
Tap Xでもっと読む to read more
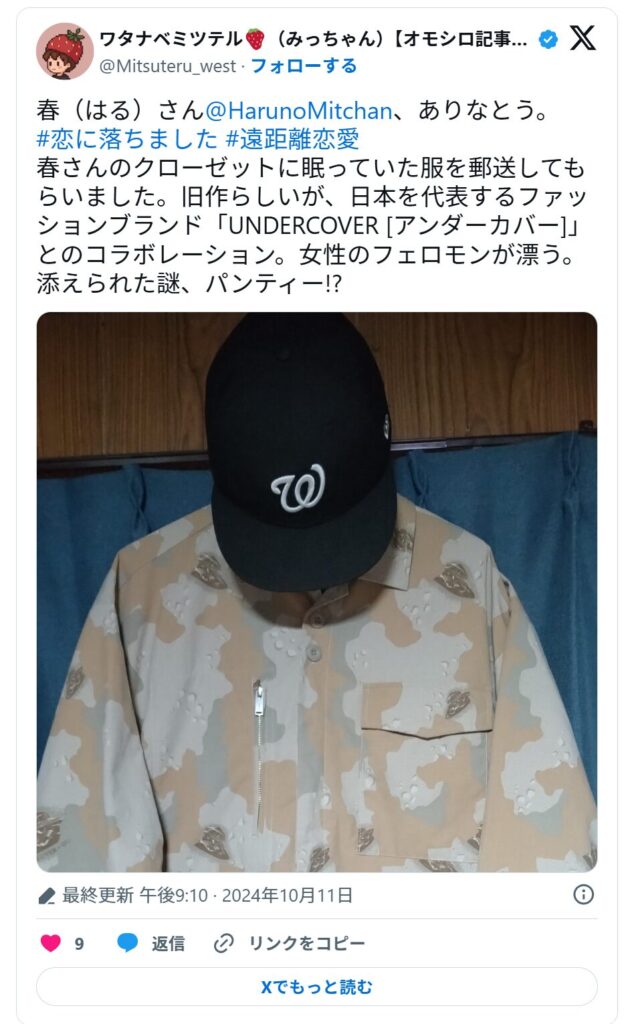[x=316, y=986]
